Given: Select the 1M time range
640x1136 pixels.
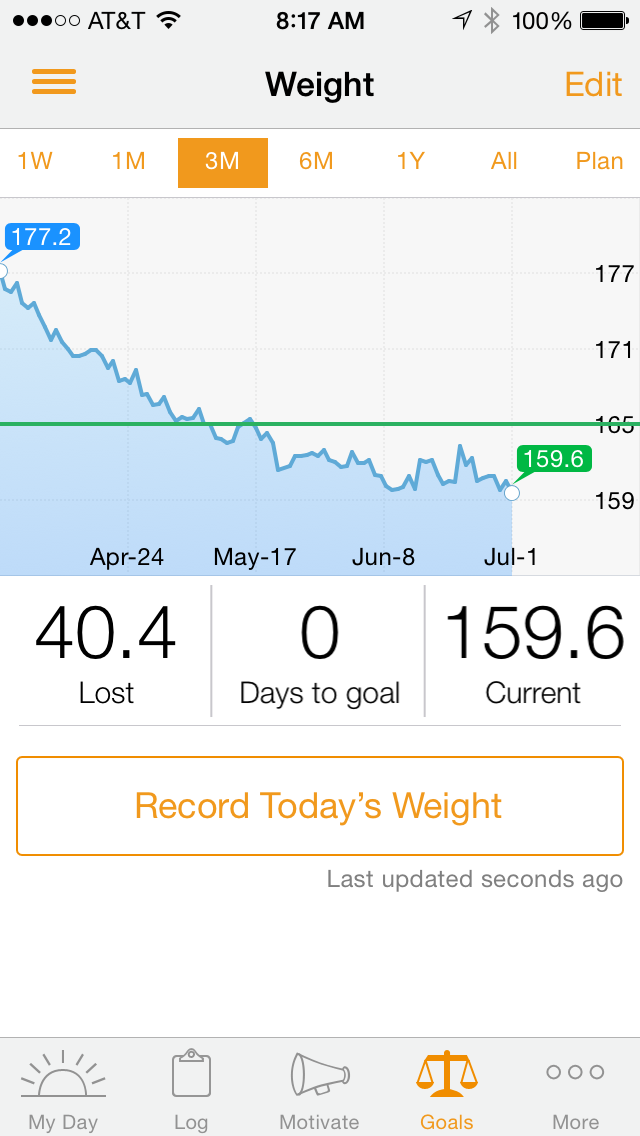Looking at the screenshot, I should 128,162.
